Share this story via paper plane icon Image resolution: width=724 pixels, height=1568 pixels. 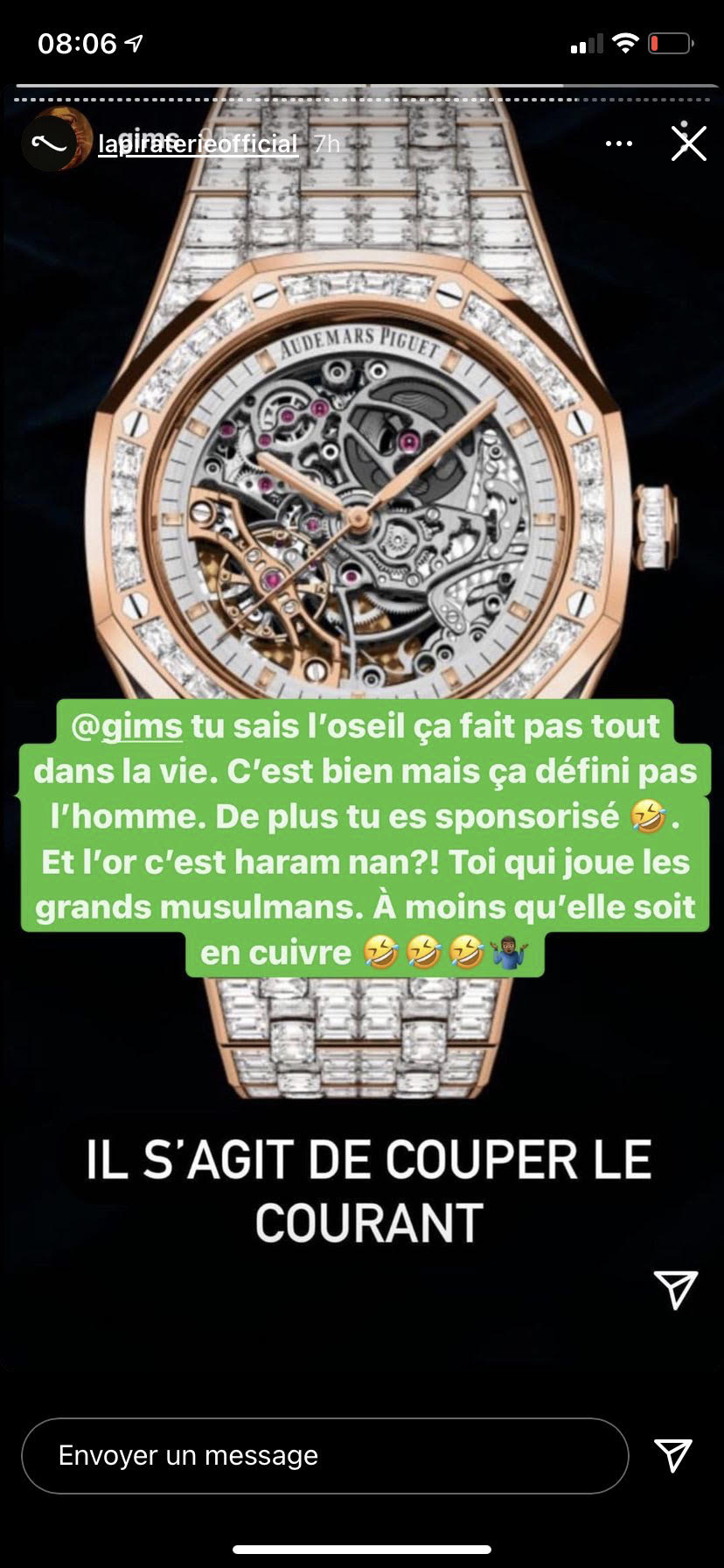click(x=673, y=1455)
